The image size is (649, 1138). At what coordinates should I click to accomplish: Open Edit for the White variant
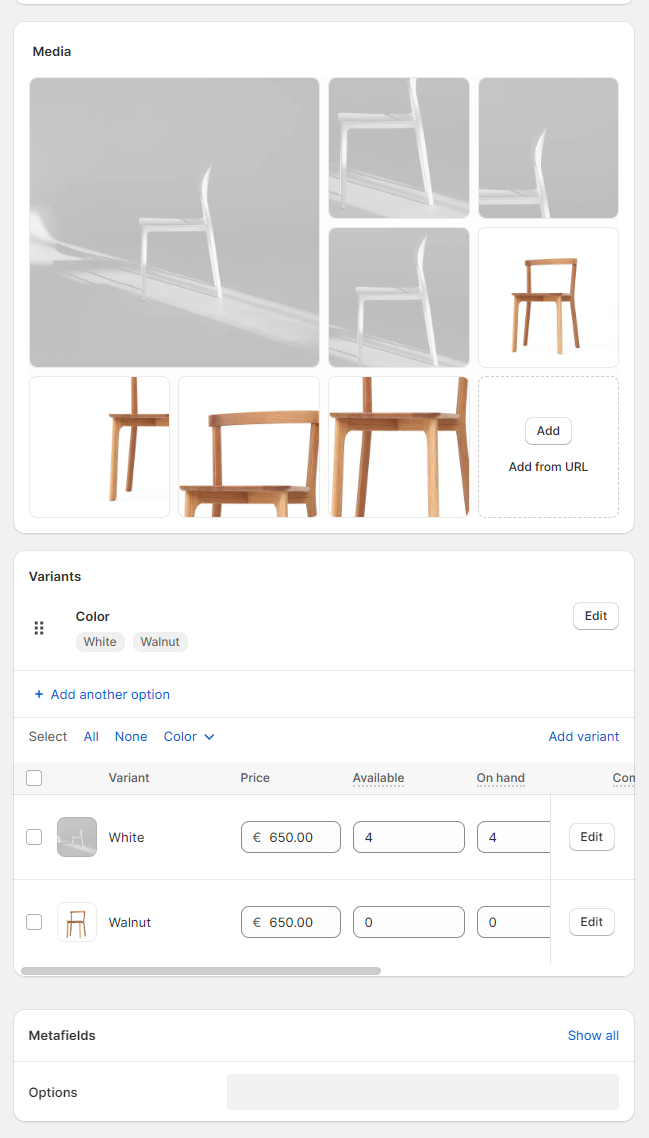coord(591,837)
